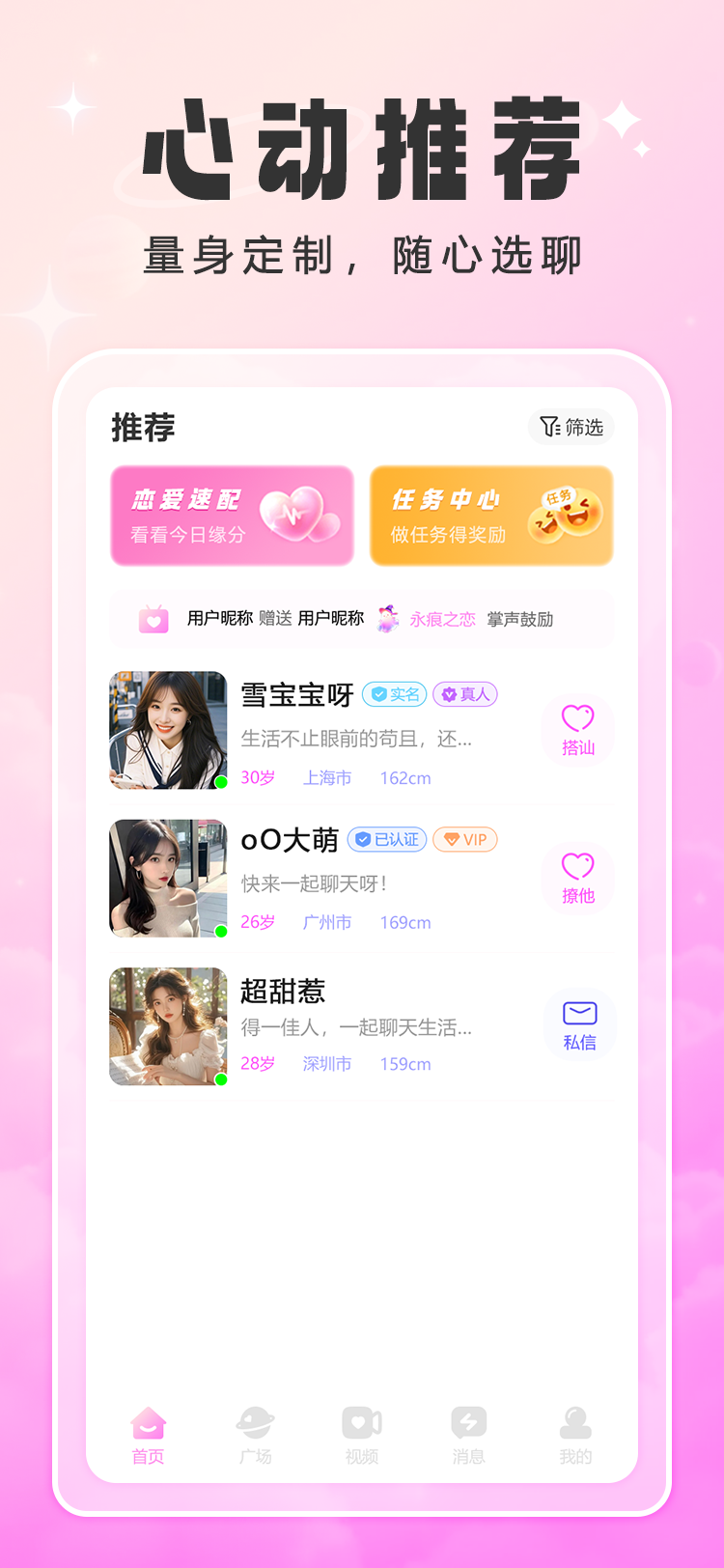Select the 实名 verification badge on 雪宝宝呀

click(394, 693)
